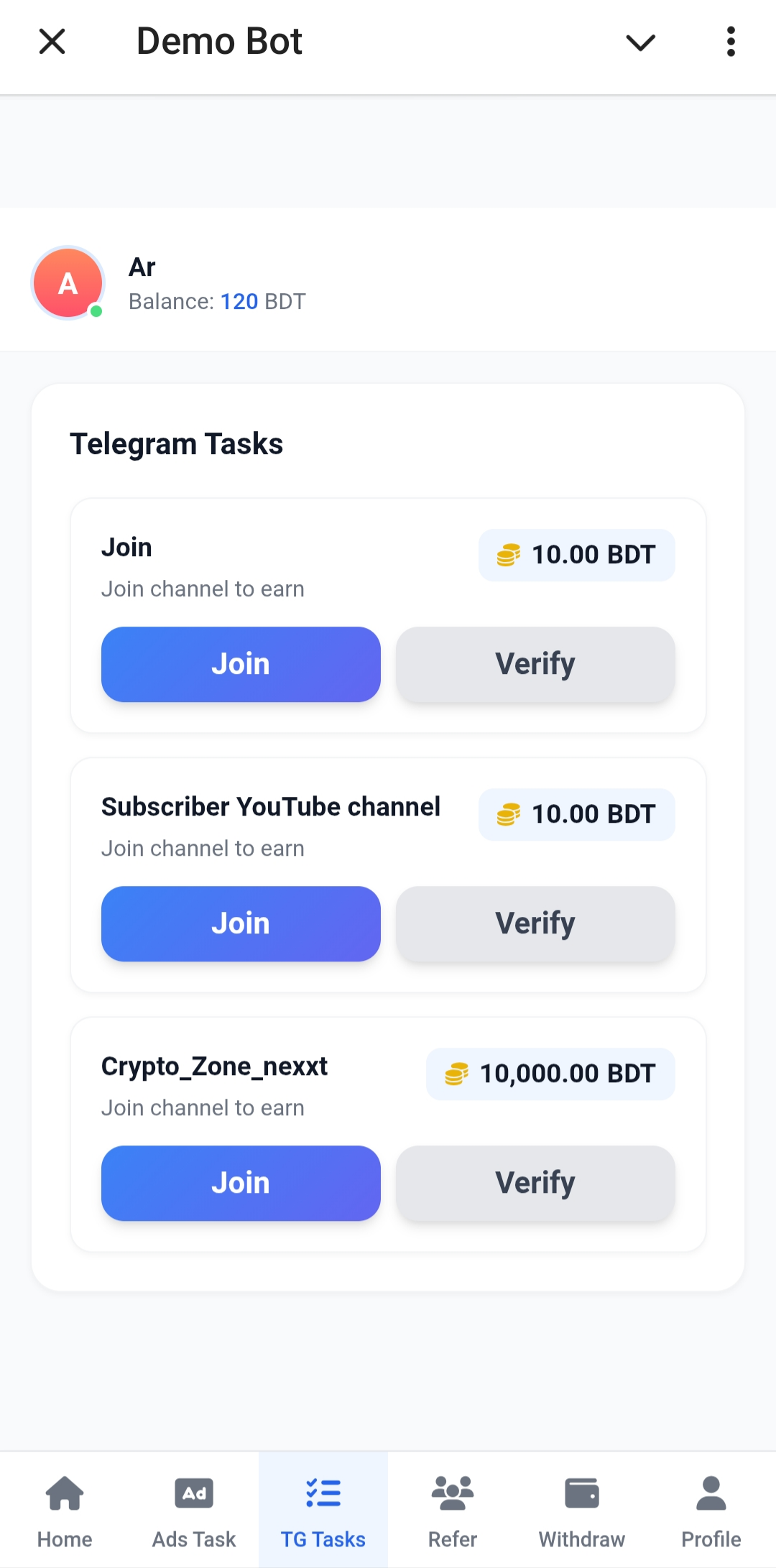This screenshot has width=776, height=1568.
Task: Switch to the Withdraw tab
Action: coord(582,1509)
